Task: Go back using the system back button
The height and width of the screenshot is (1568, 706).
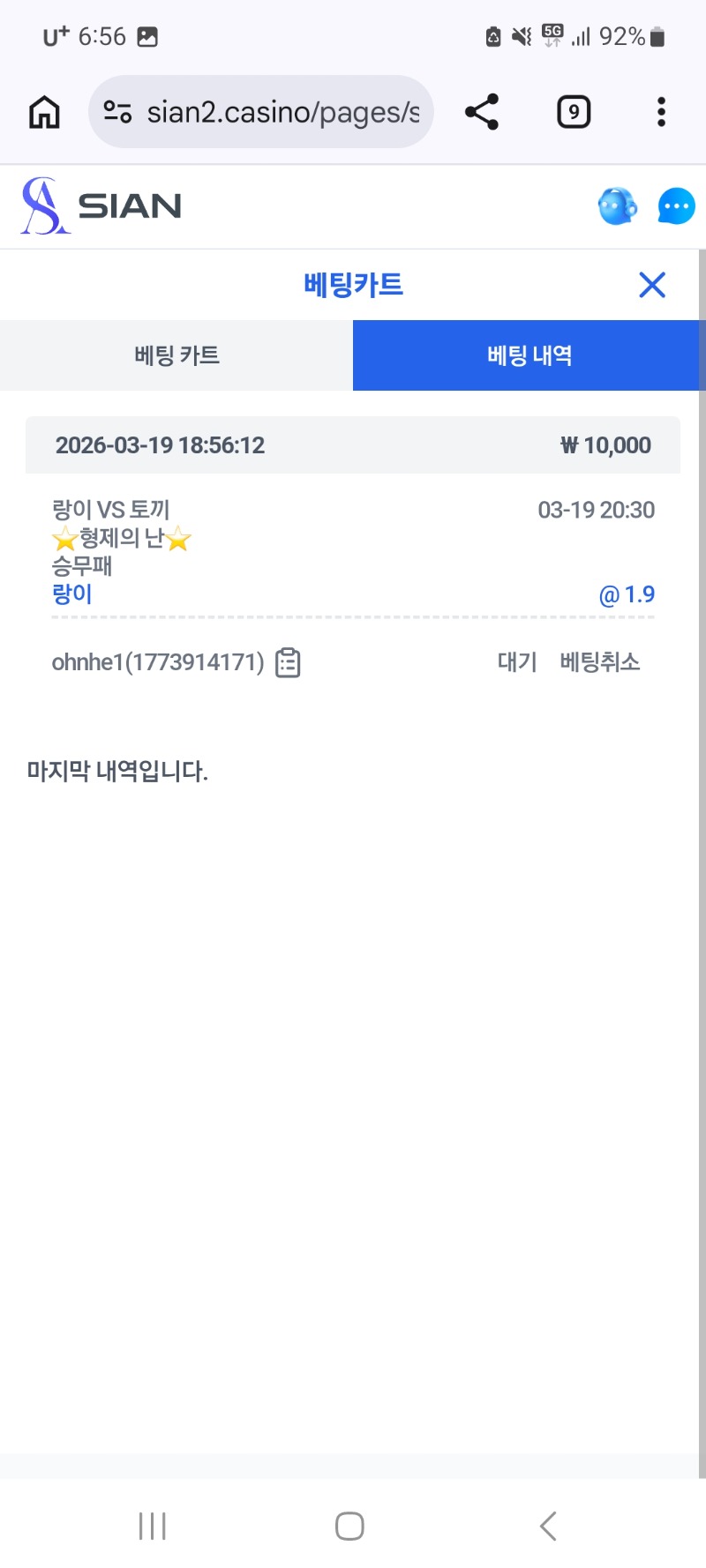Action: [x=548, y=1526]
